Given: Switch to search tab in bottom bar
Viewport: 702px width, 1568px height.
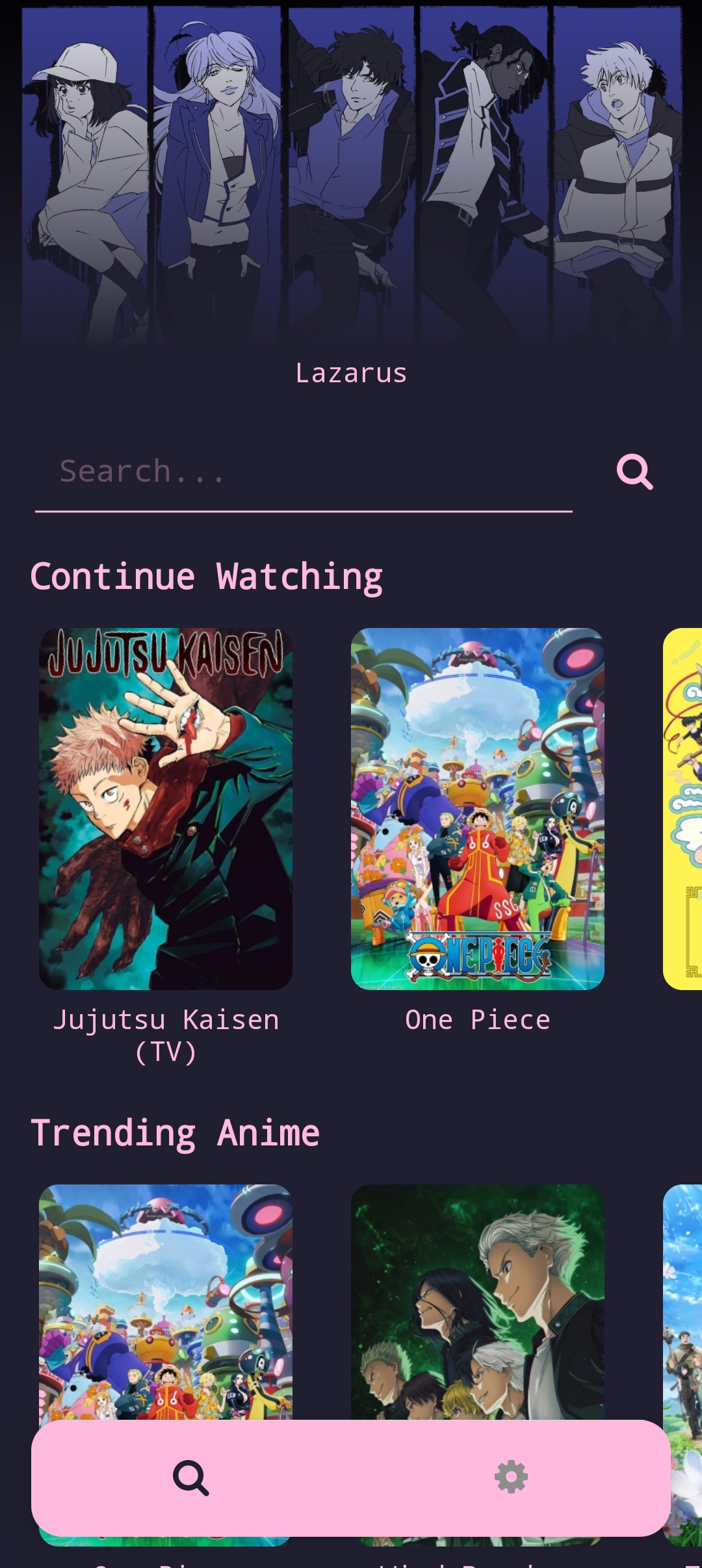Looking at the screenshot, I should pyautogui.click(x=191, y=1478).
